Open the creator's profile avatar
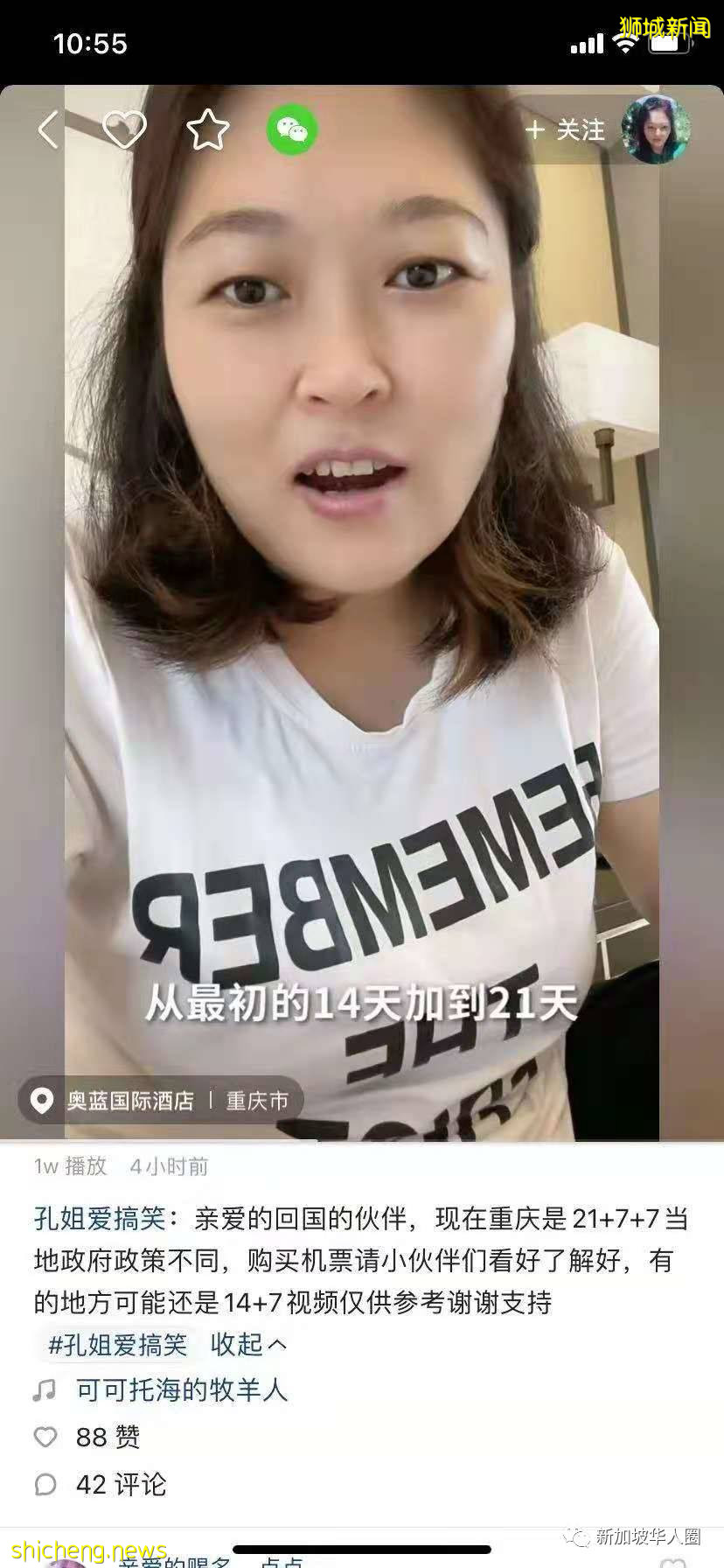Viewport: 724px width, 1568px height. [654, 129]
